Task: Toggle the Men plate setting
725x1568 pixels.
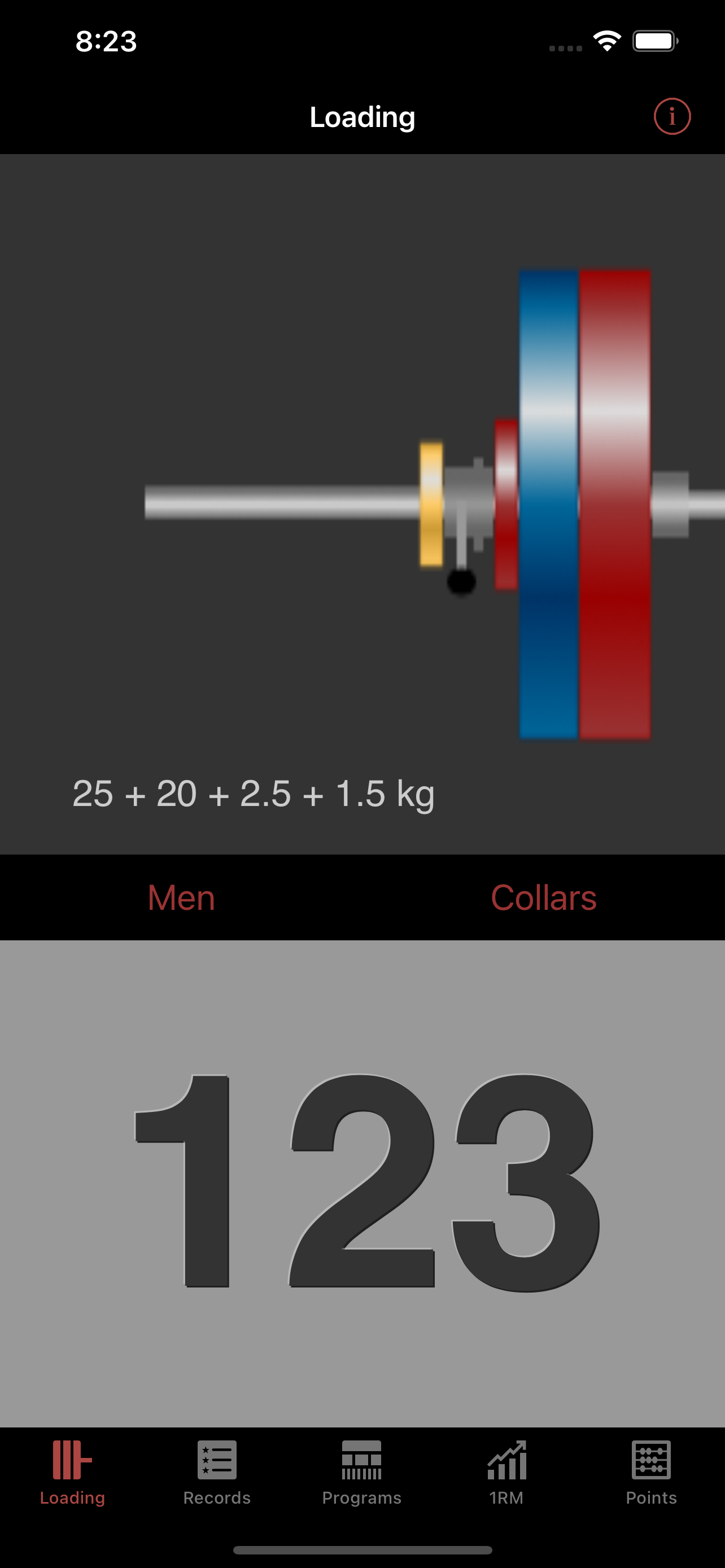Action: click(180, 897)
